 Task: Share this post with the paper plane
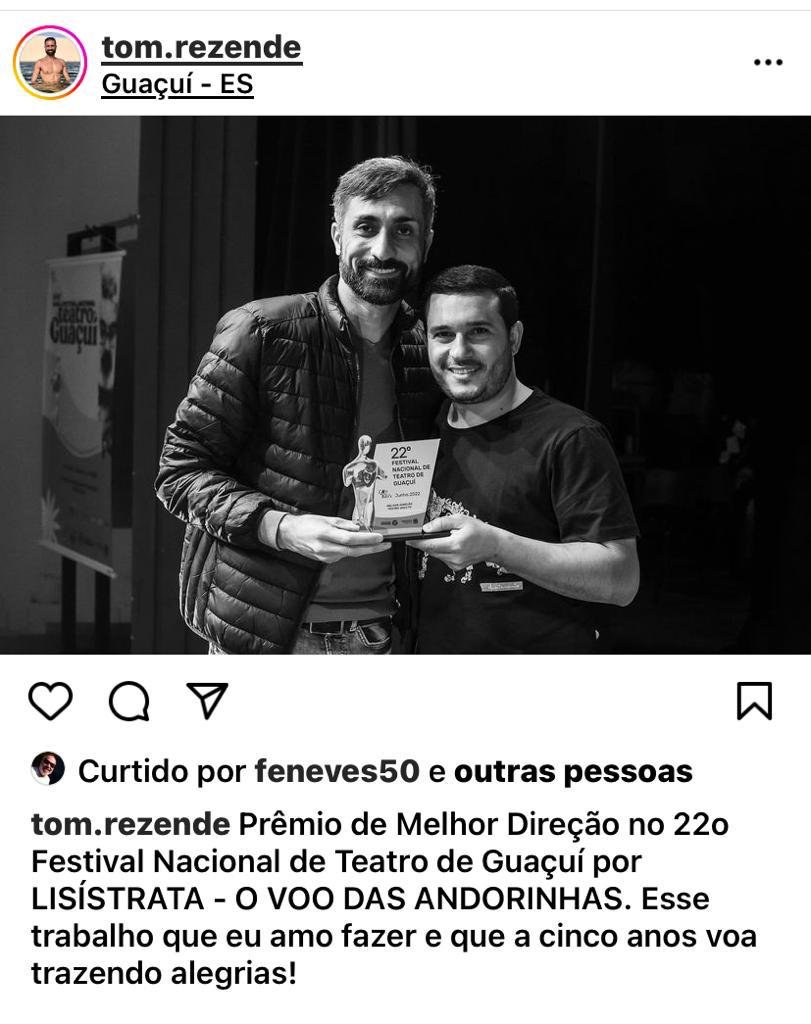pos(208,701)
